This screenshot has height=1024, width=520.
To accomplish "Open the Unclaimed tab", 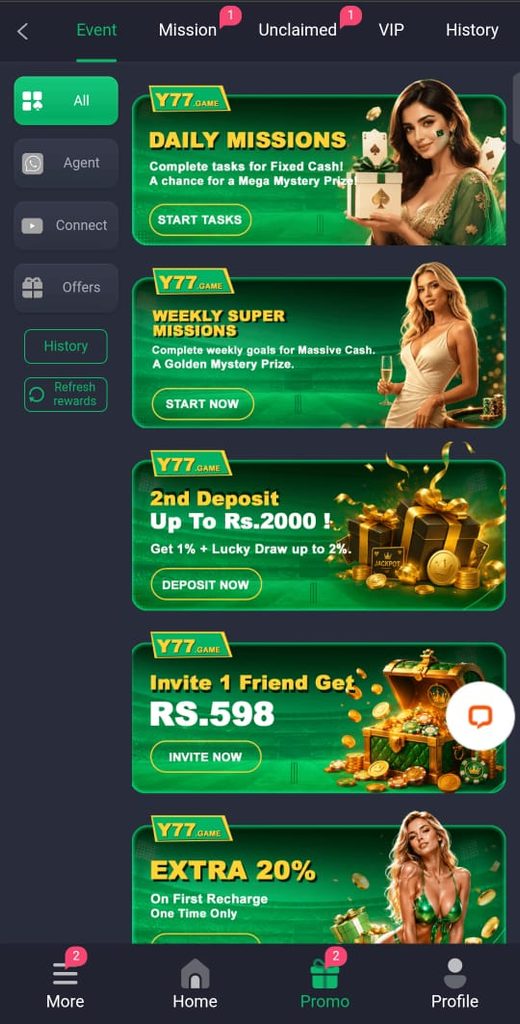I will point(297,30).
